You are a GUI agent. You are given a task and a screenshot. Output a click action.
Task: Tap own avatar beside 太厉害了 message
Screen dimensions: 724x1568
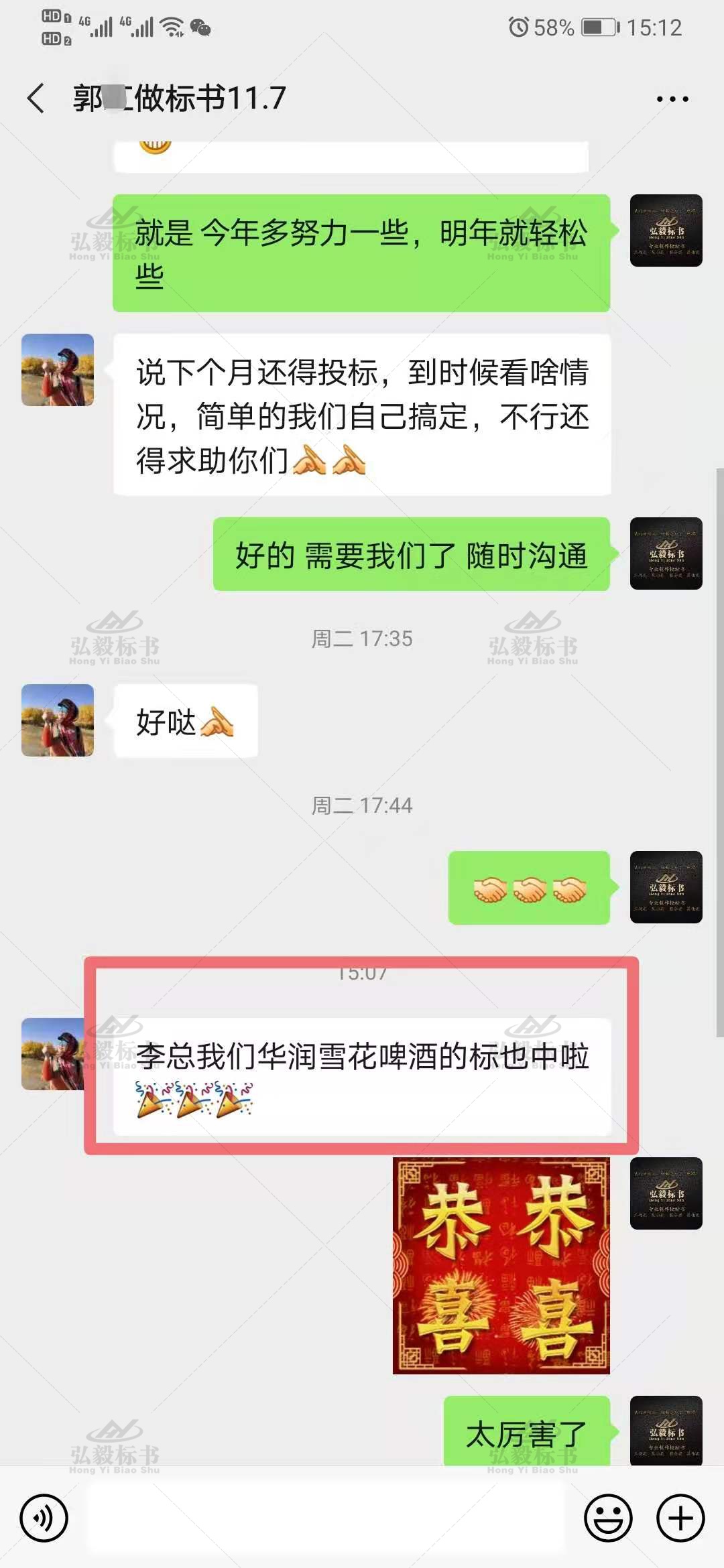pos(666,1430)
